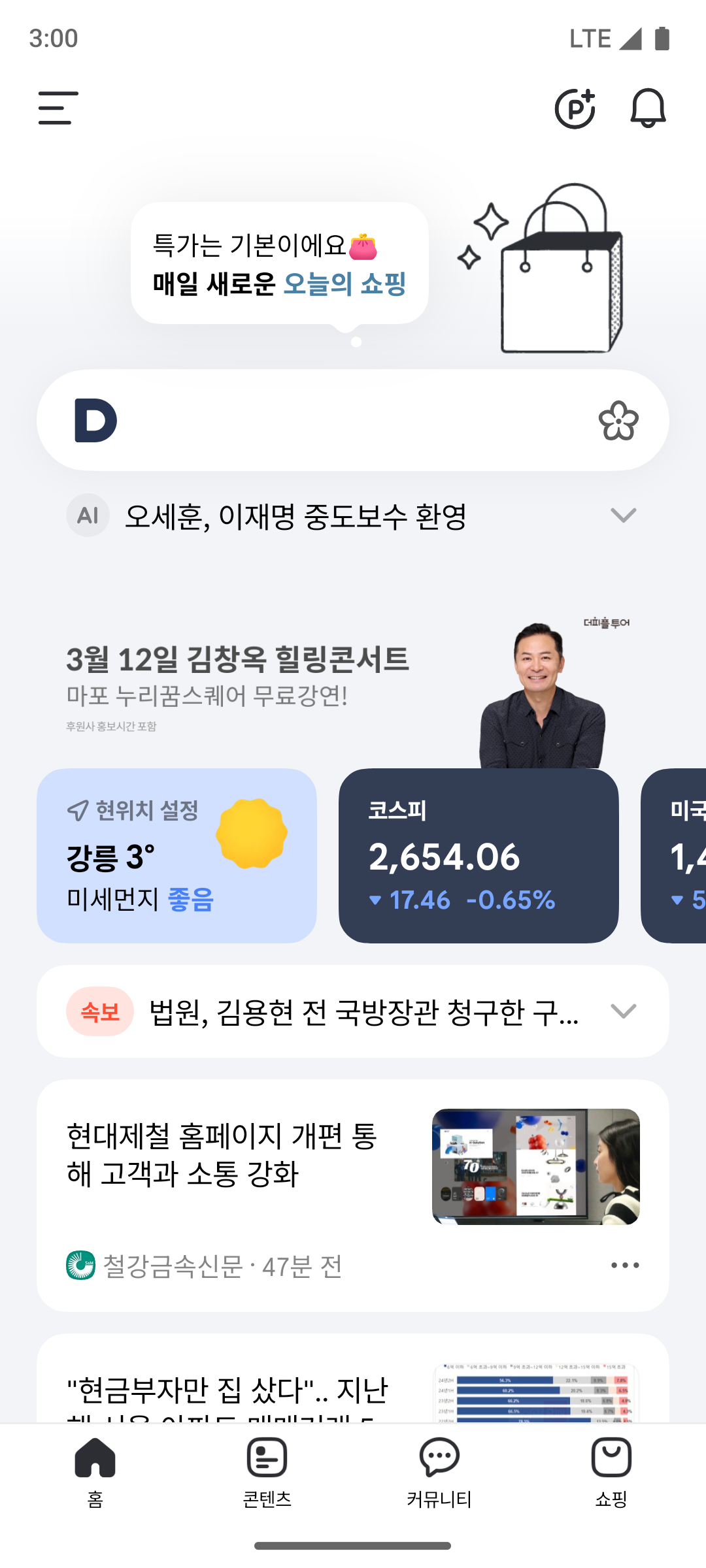Switch to the 커뮤니티 tab
706x1568 pixels.
pyautogui.click(x=439, y=1471)
